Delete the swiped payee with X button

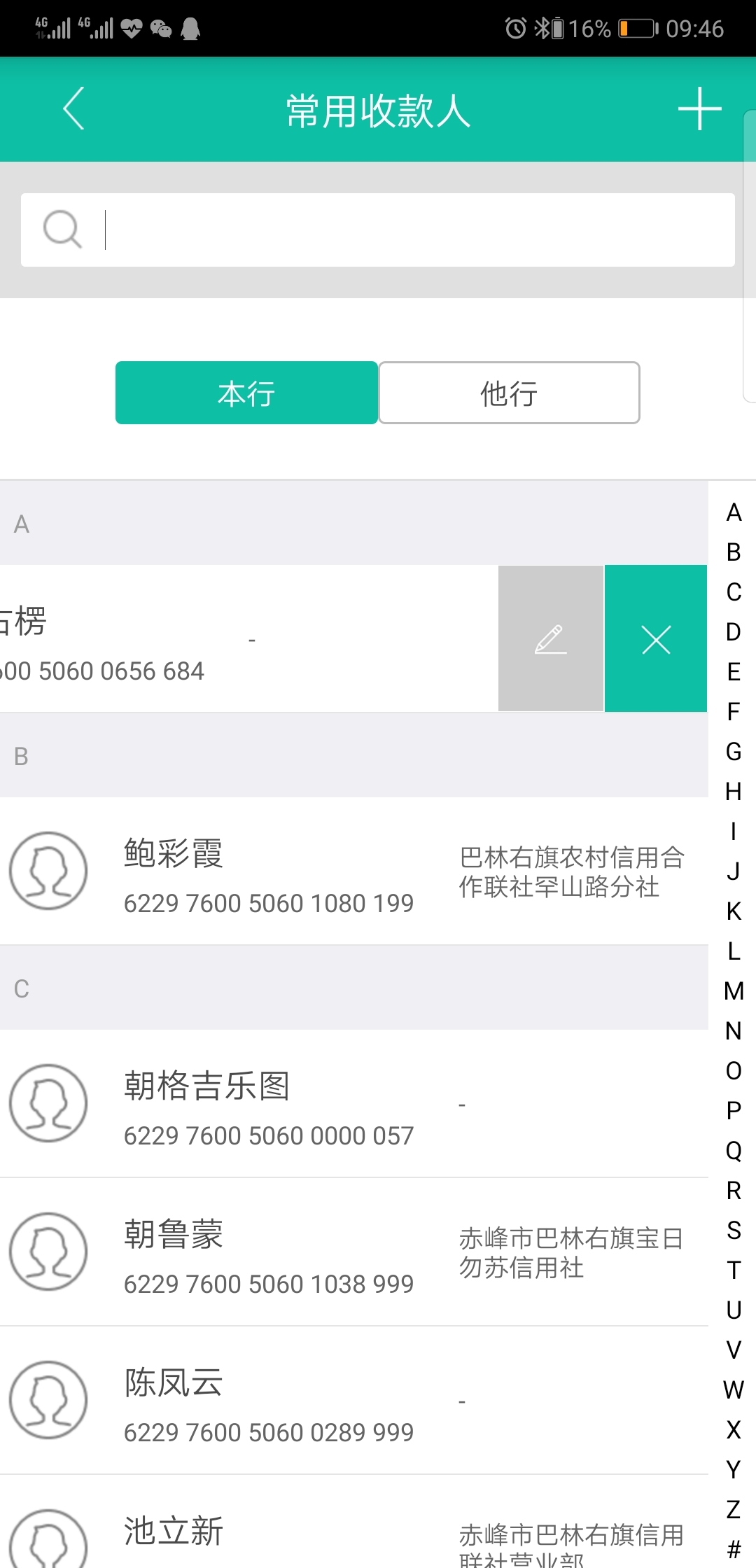tap(656, 638)
